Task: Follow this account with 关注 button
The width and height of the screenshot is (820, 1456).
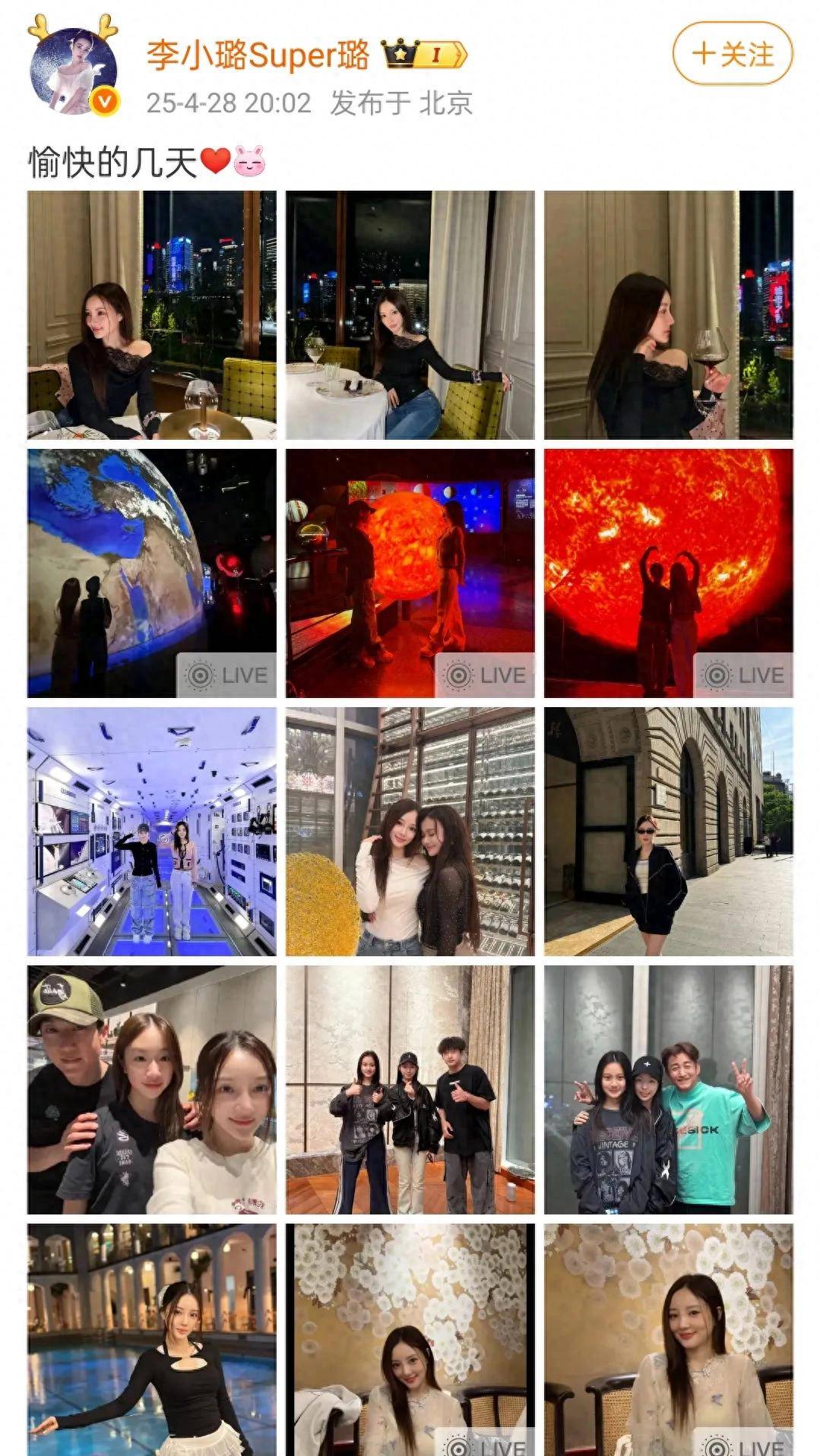Action: point(733,53)
